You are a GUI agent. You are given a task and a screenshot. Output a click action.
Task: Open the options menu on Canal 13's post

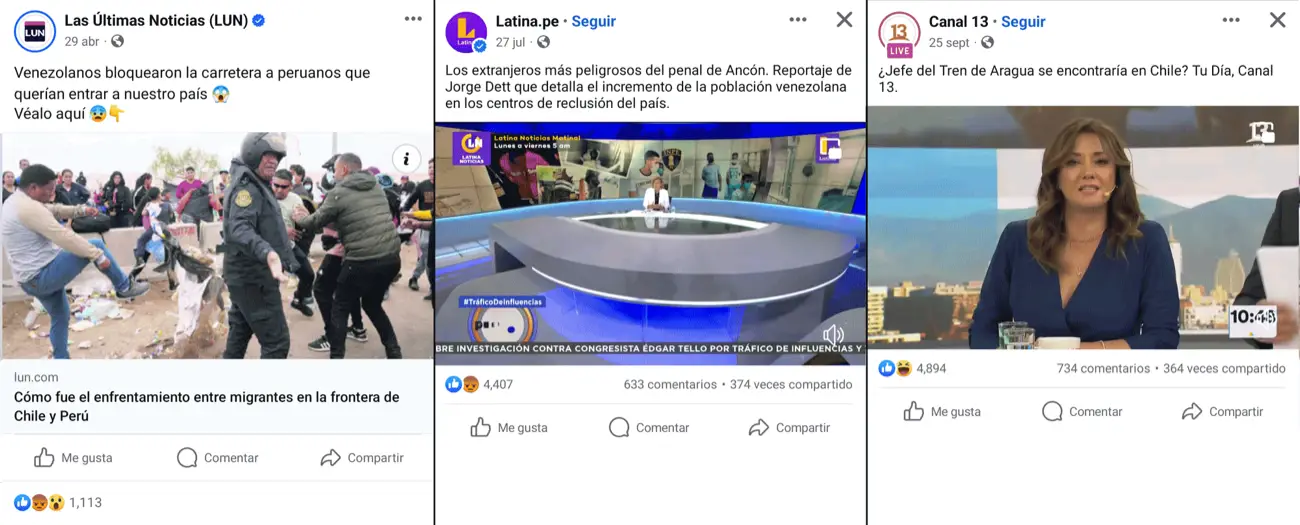pyautogui.click(x=1231, y=19)
